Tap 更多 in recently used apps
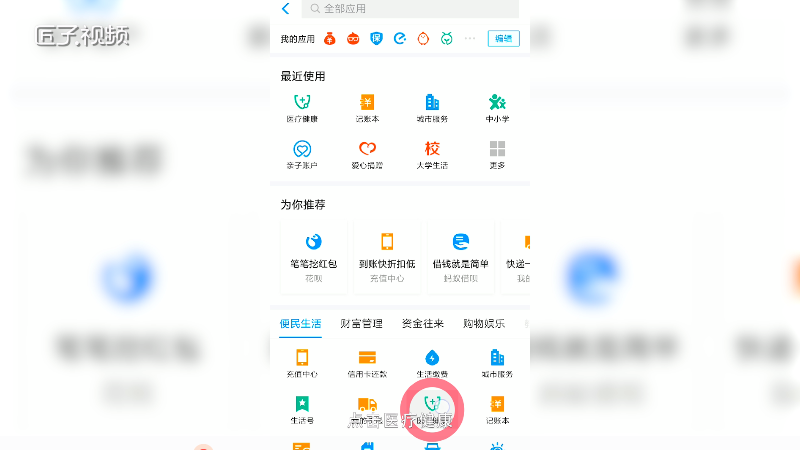The image size is (800, 450). click(497, 154)
